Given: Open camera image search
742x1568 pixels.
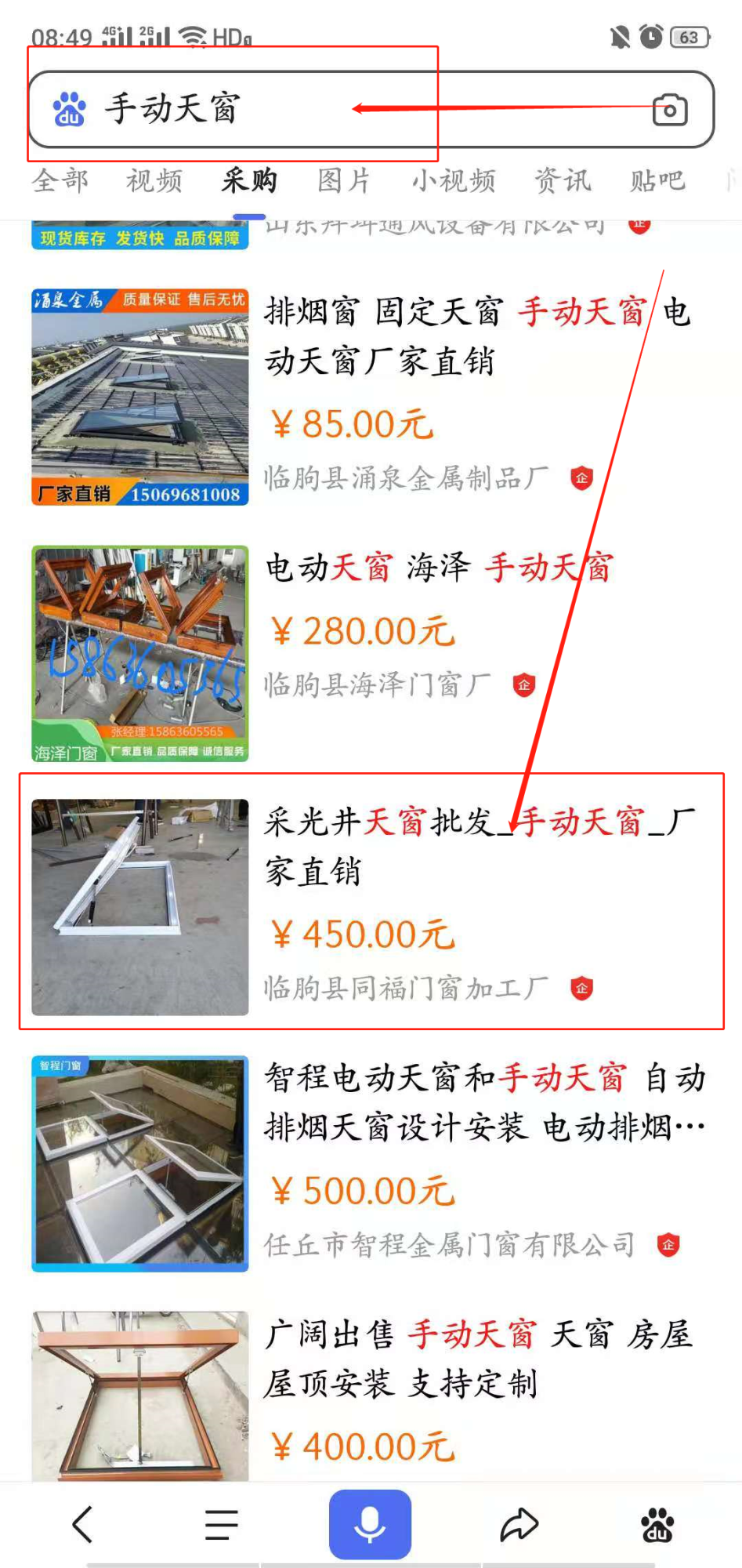Looking at the screenshot, I should click(x=670, y=110).
